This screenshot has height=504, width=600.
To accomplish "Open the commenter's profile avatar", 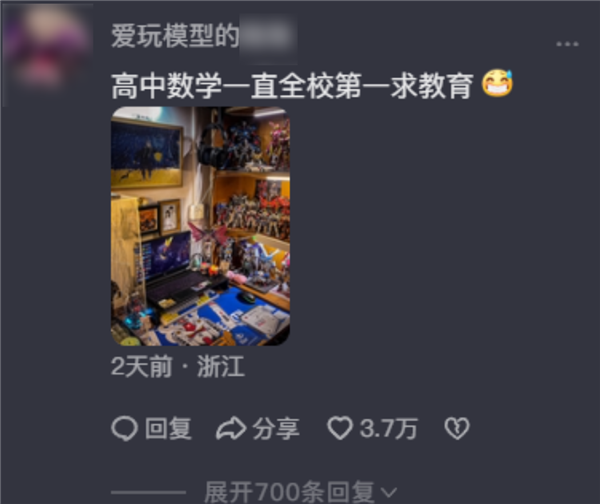I will pos(47,50).
